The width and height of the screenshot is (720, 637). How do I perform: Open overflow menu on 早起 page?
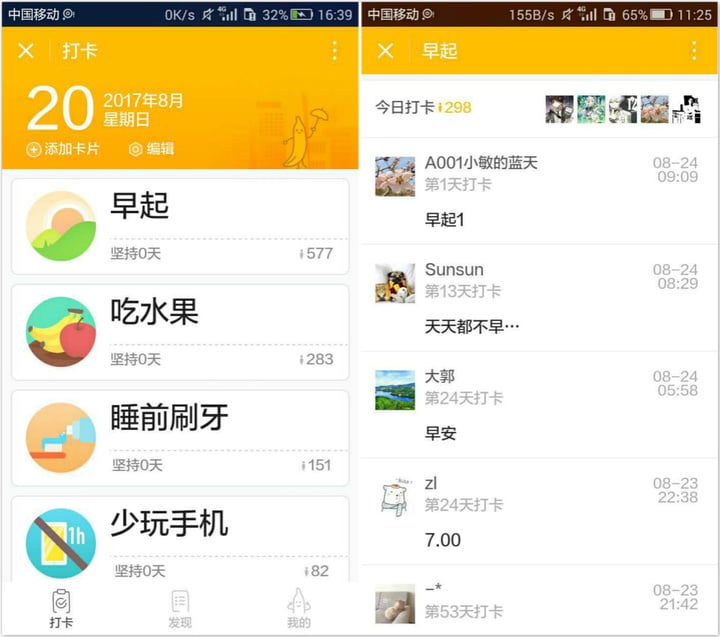click(x=694, y=51)
